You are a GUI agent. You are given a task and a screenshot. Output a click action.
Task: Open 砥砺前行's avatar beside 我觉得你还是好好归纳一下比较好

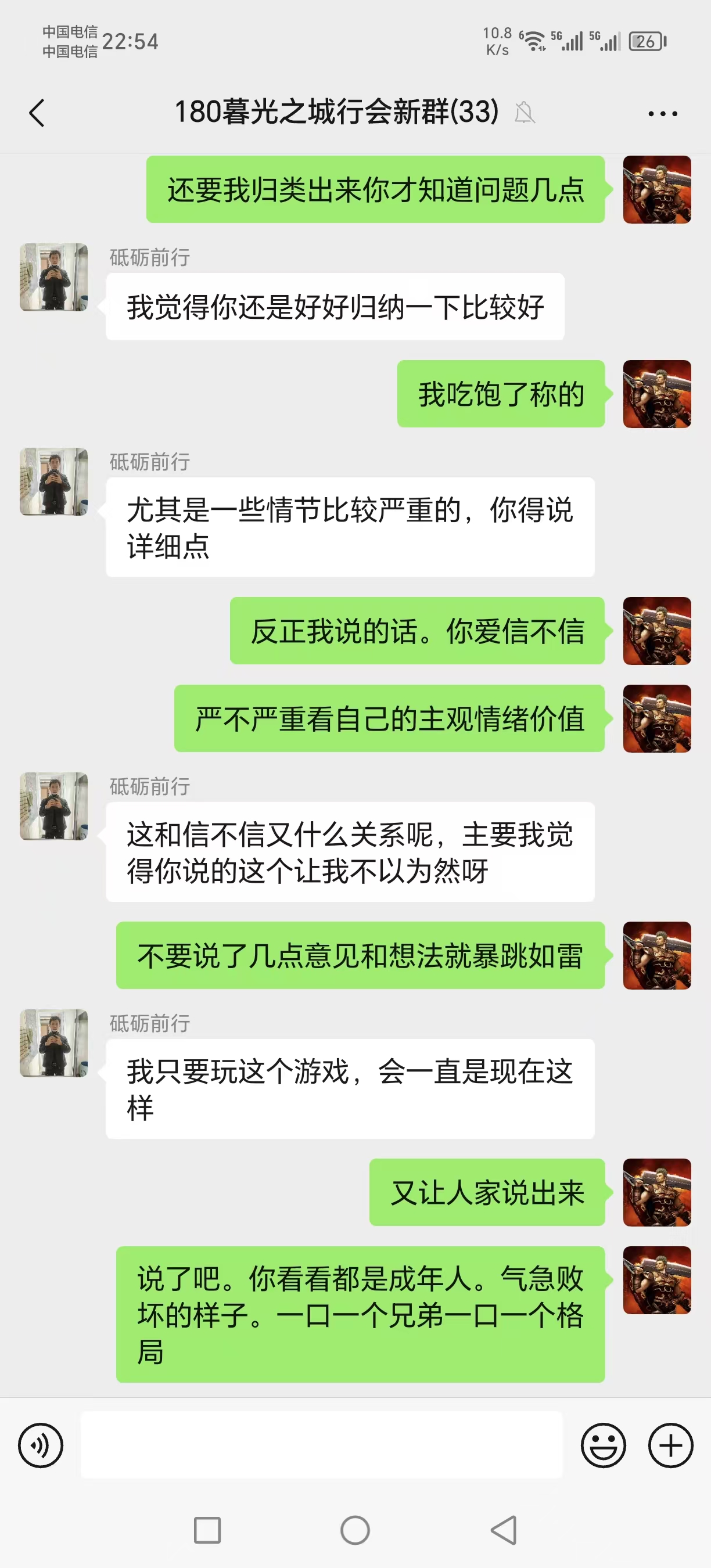point(53,278)
